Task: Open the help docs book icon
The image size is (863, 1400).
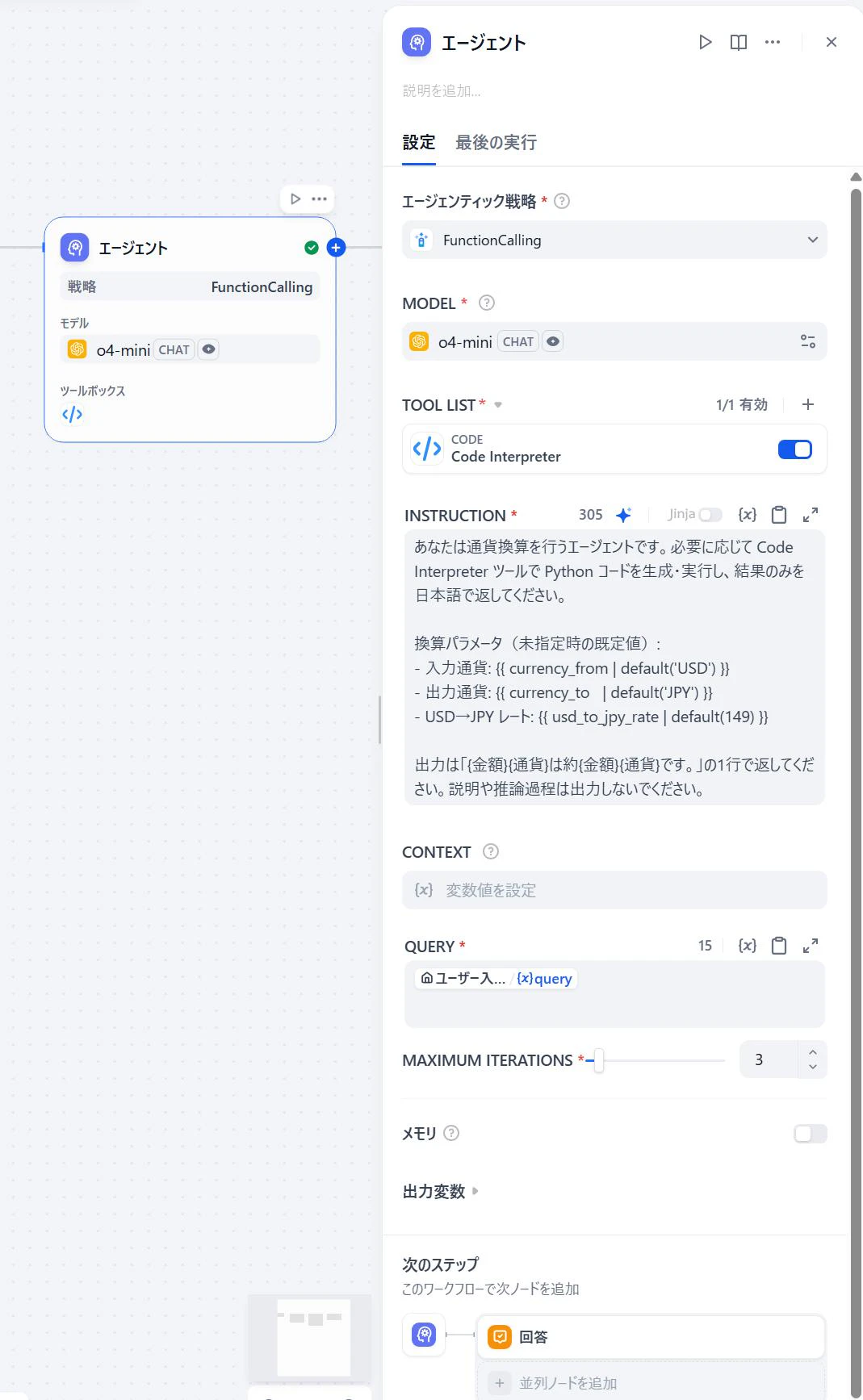Action: pos(738,42)
